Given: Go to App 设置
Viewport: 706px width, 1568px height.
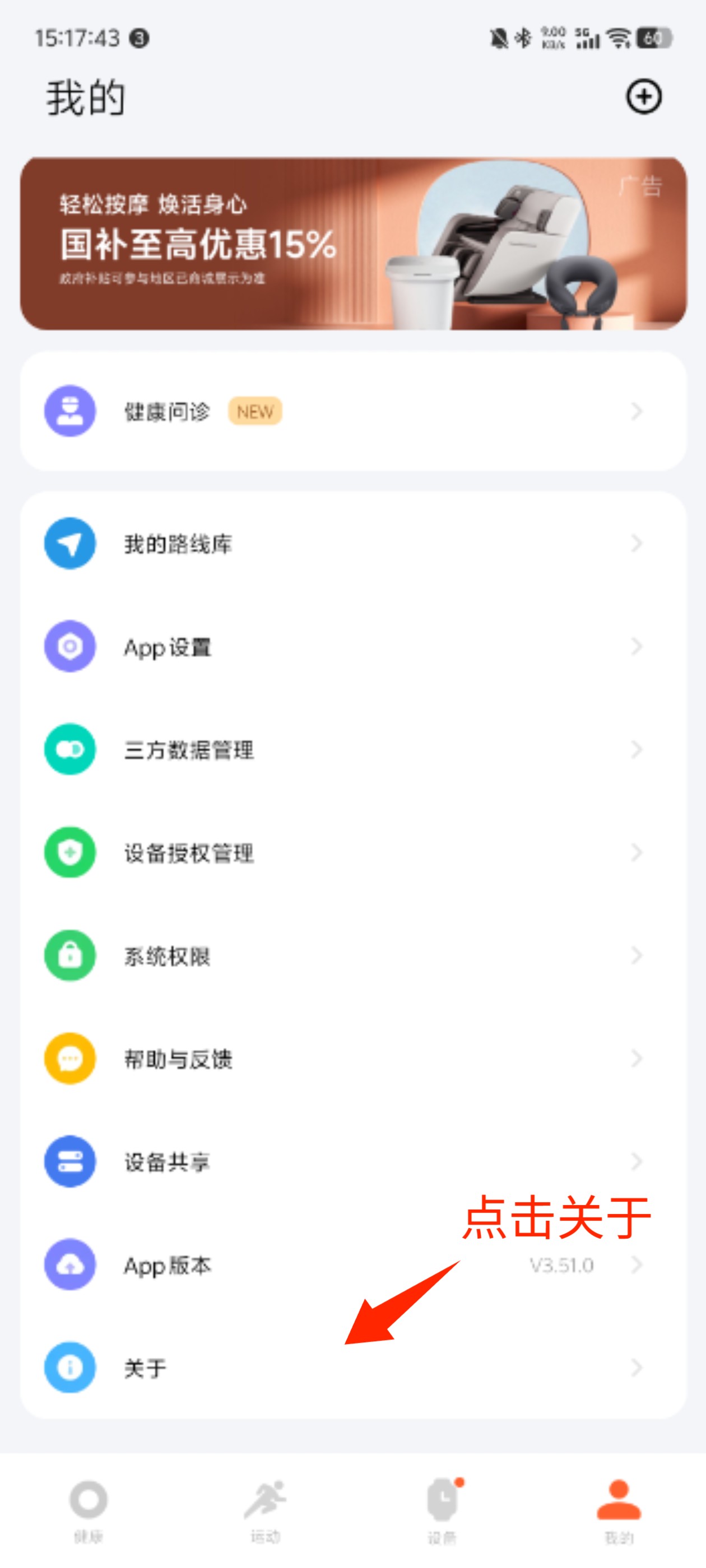Looking at the screenshot, I should coord(354,646).
